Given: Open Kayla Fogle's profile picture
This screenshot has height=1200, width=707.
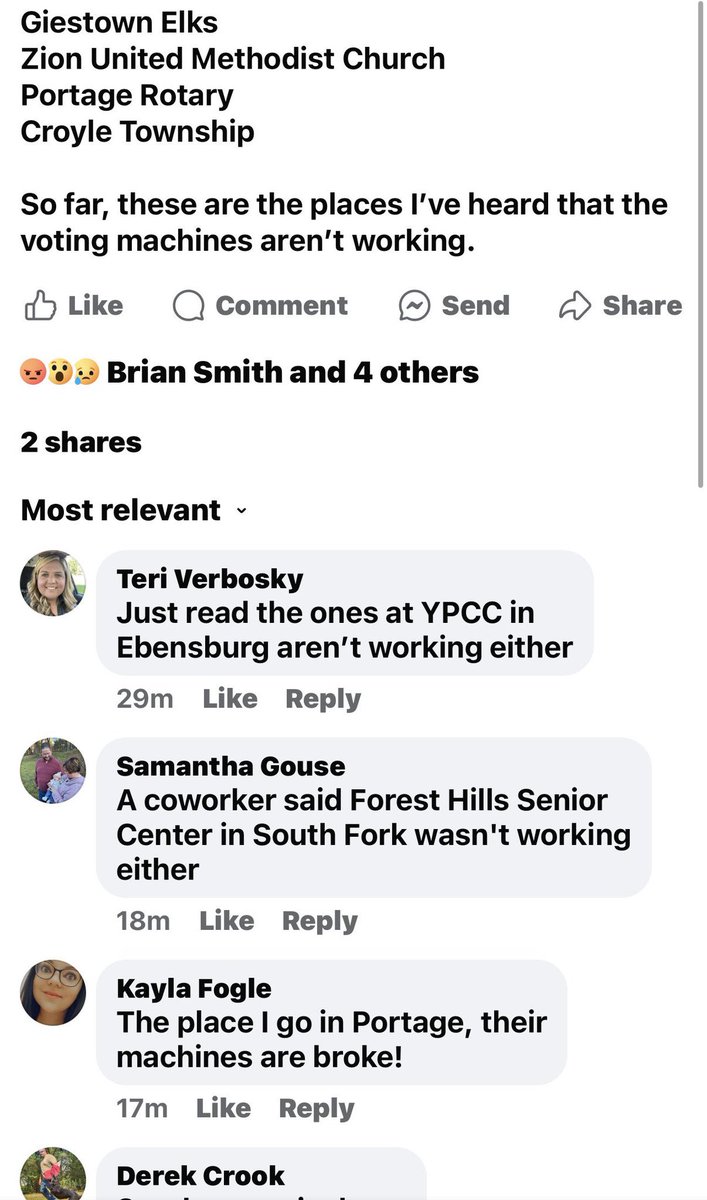Looking at the screenshot, I should pyautogui.click(x=53, y=992).
